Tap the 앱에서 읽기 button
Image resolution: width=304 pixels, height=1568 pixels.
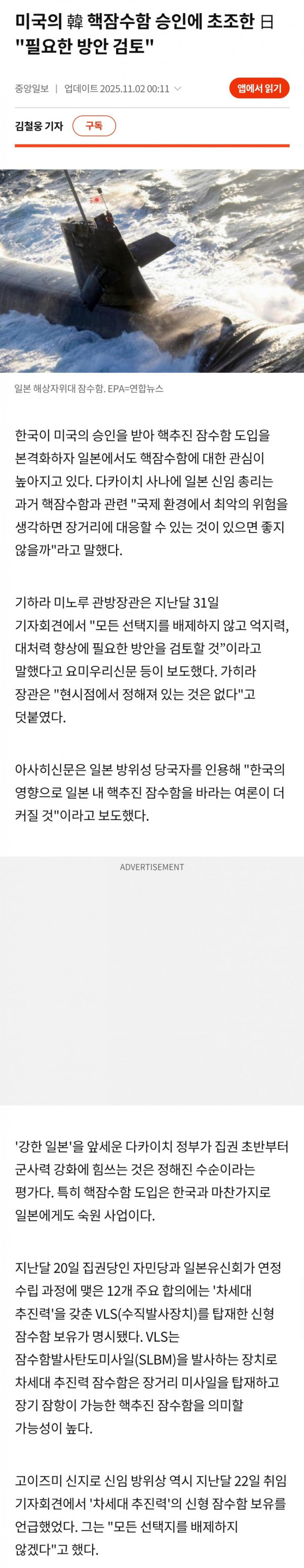click(259, 88)
